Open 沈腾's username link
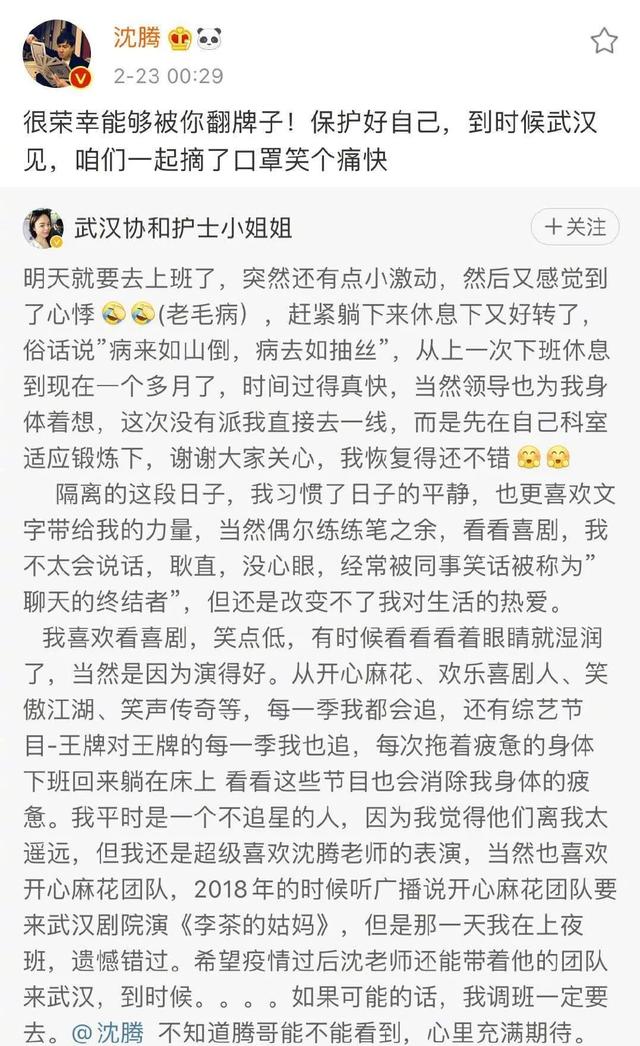 (138, 39)
